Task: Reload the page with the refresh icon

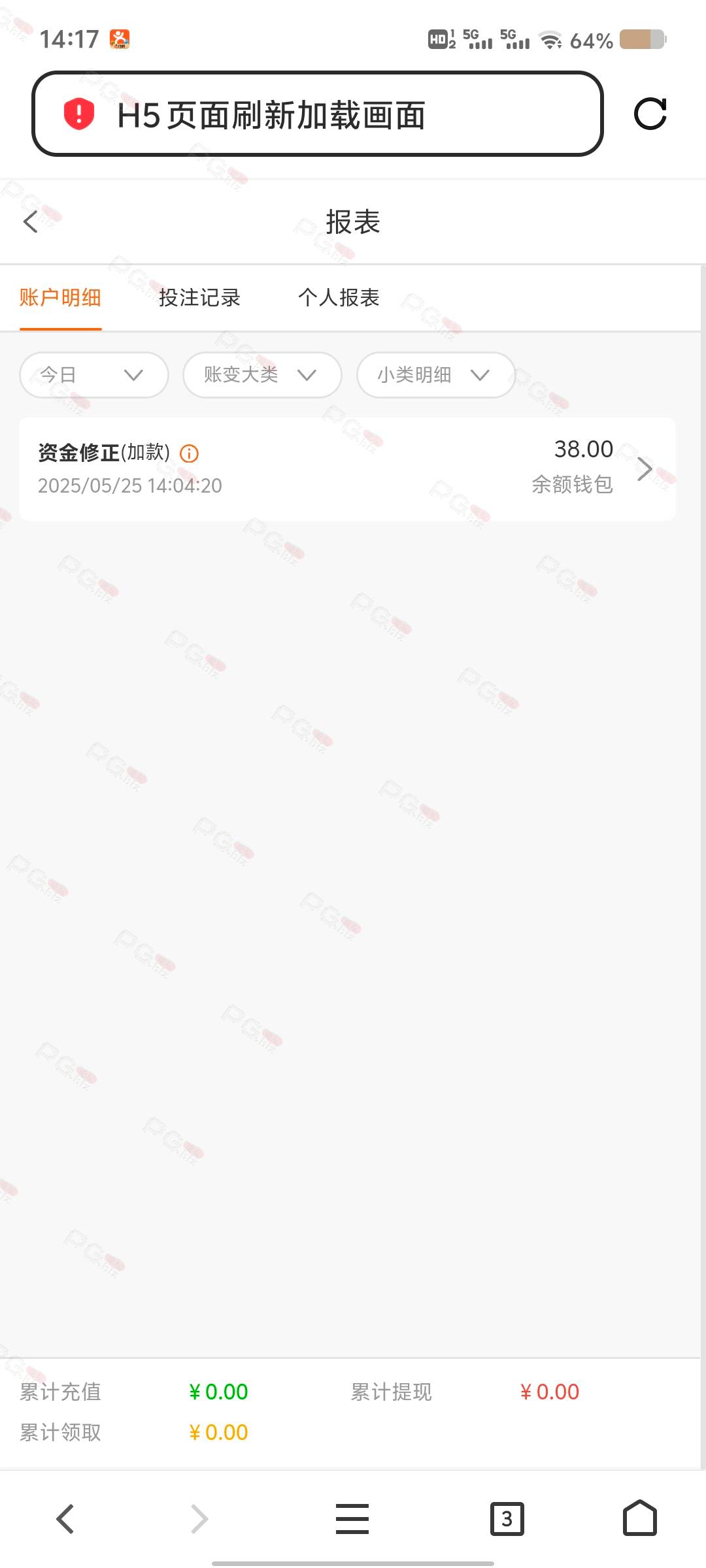Action: click(x=650, y=114)
